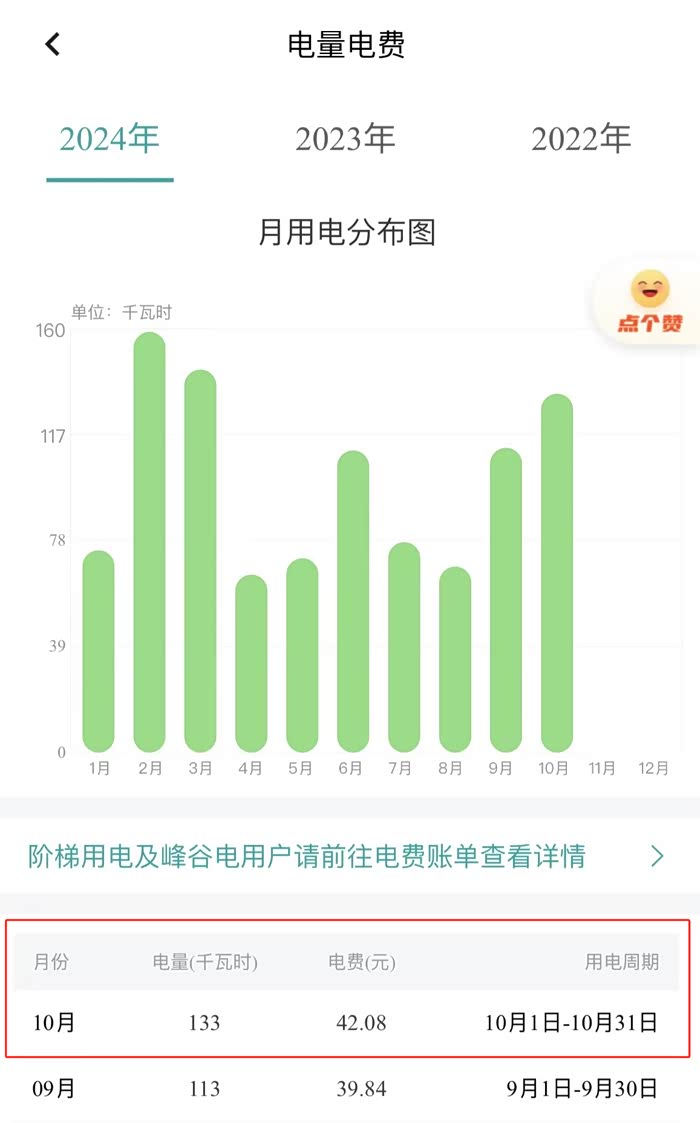
Task: Switch to the 2023年 tab
Action: pyautogui.click(x=345, y=138)
